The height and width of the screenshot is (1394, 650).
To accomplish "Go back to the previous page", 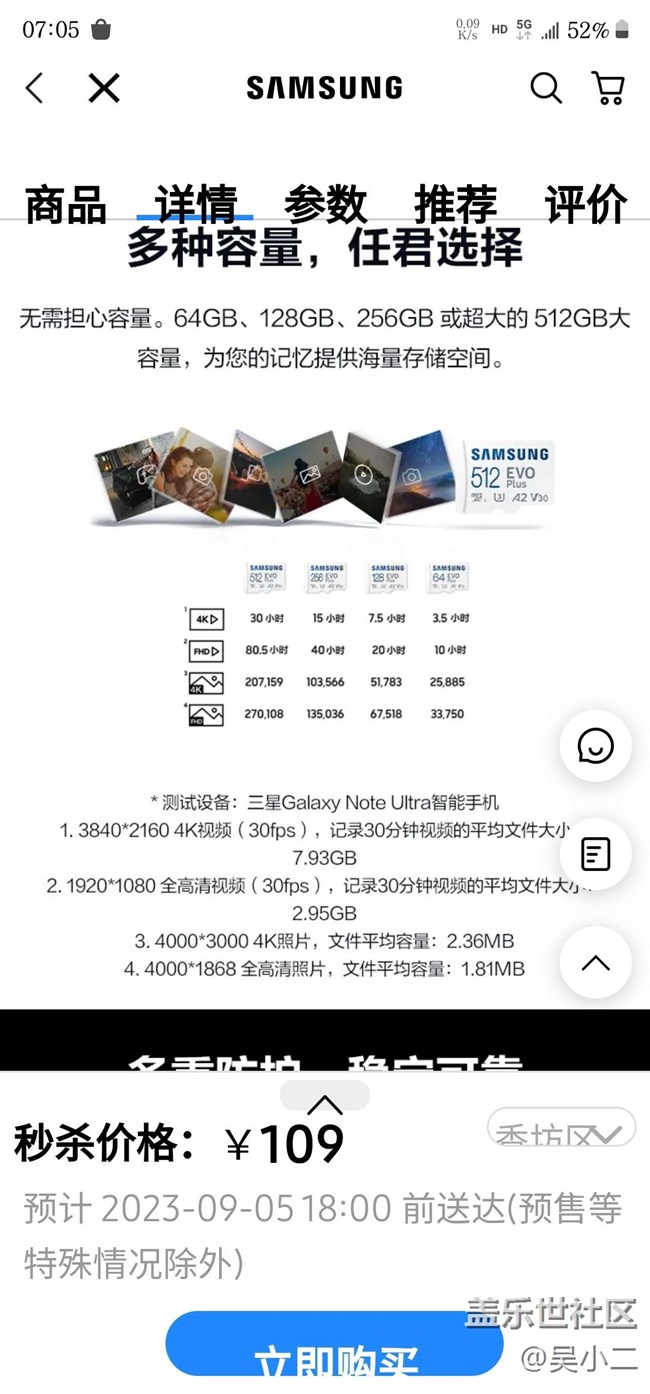I will pyautogui.click(x=35, y=89).
